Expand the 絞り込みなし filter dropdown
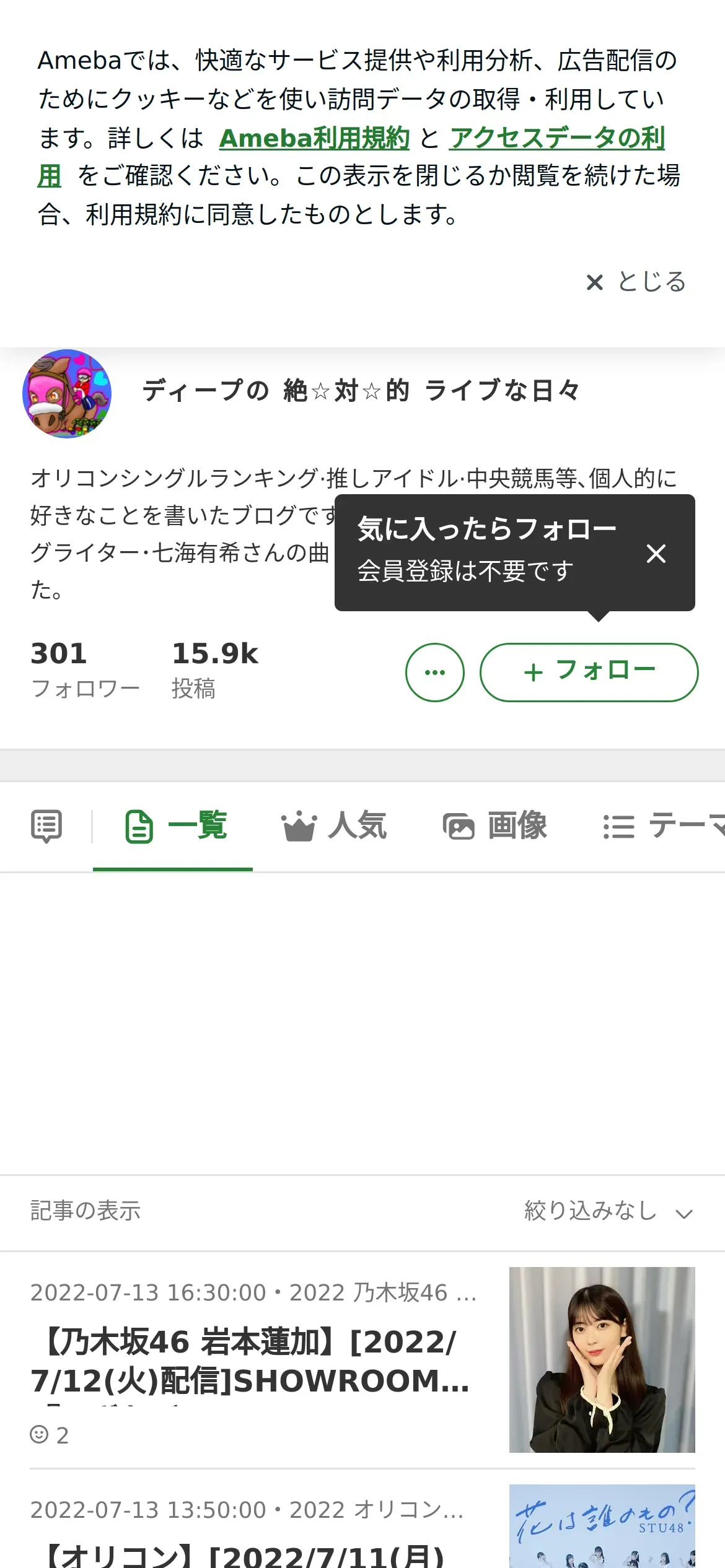Viewport: 725px width, 1568px height. coord(607,1211)
